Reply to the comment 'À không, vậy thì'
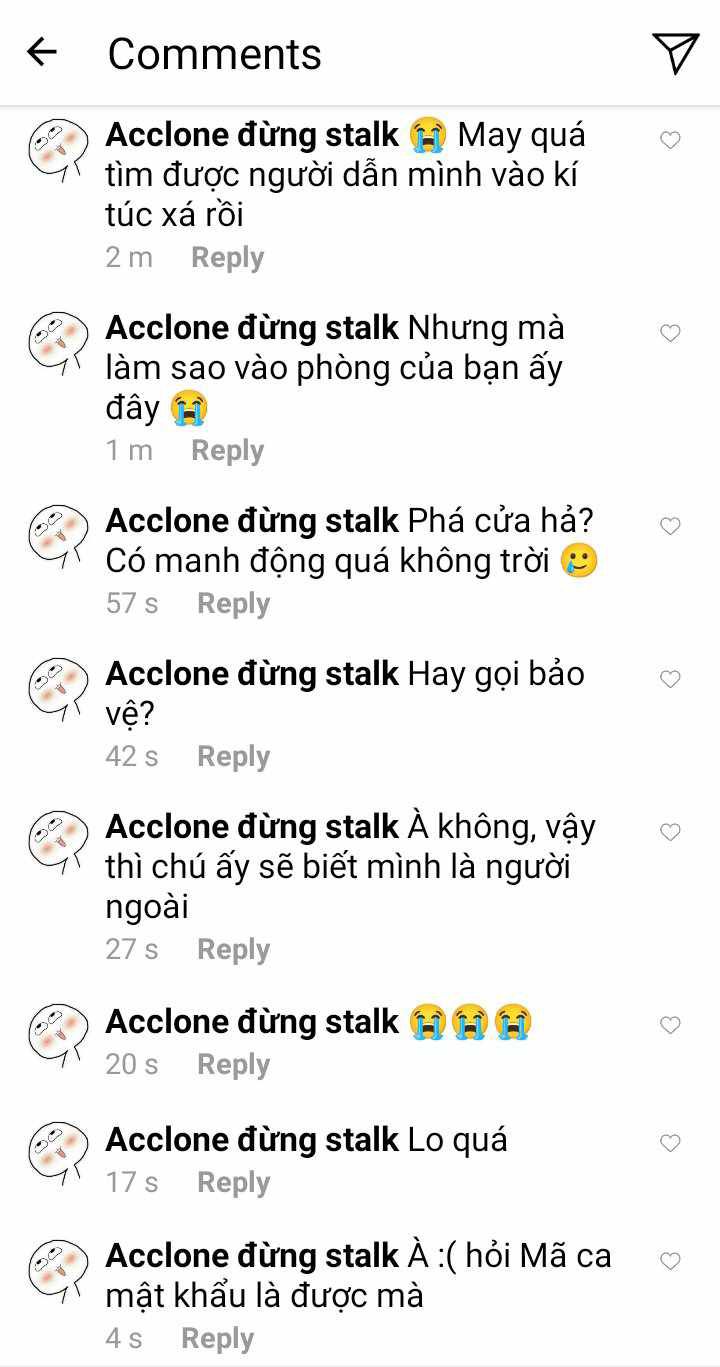720x1367 pixels. coord(233,950)
